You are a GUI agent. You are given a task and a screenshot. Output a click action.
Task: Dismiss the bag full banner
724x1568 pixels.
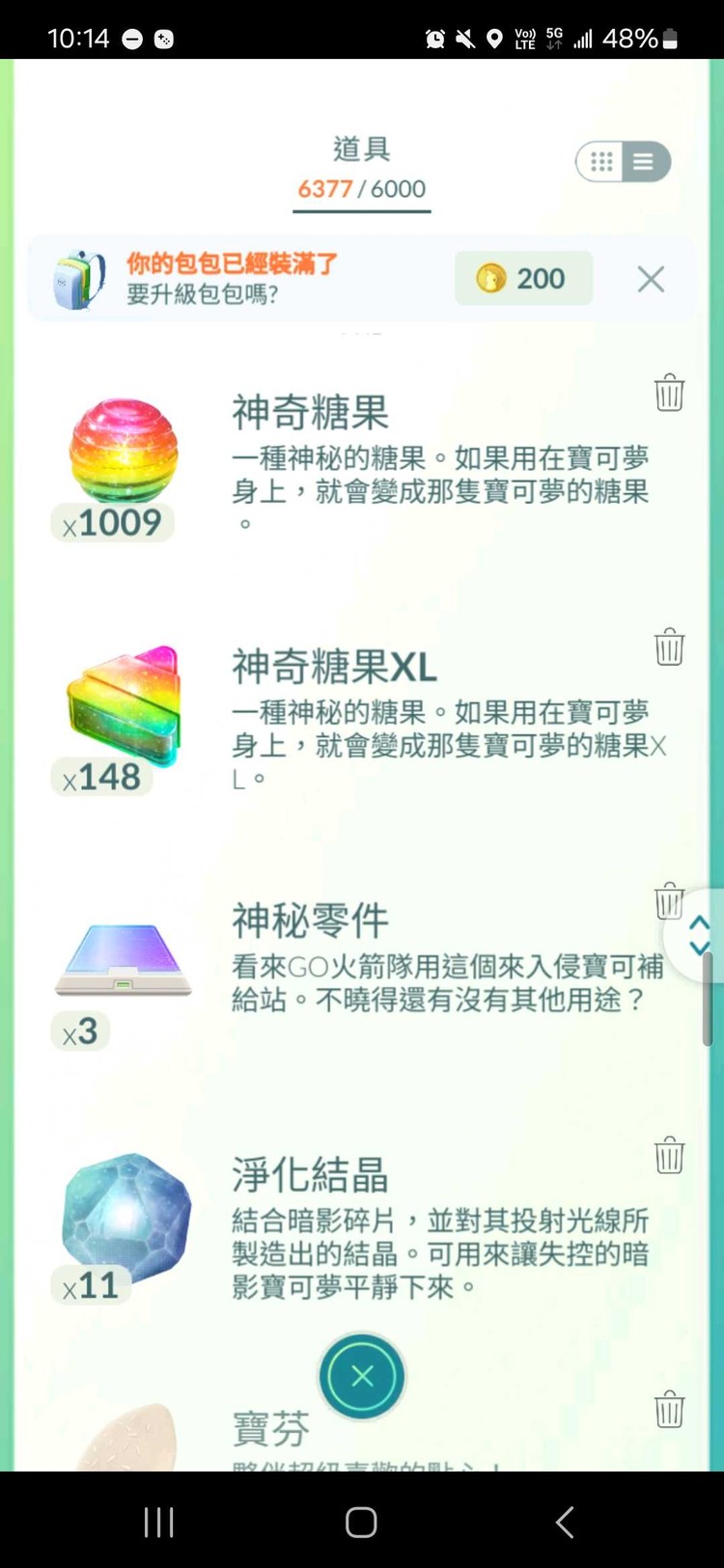click(x=651, y=280)
